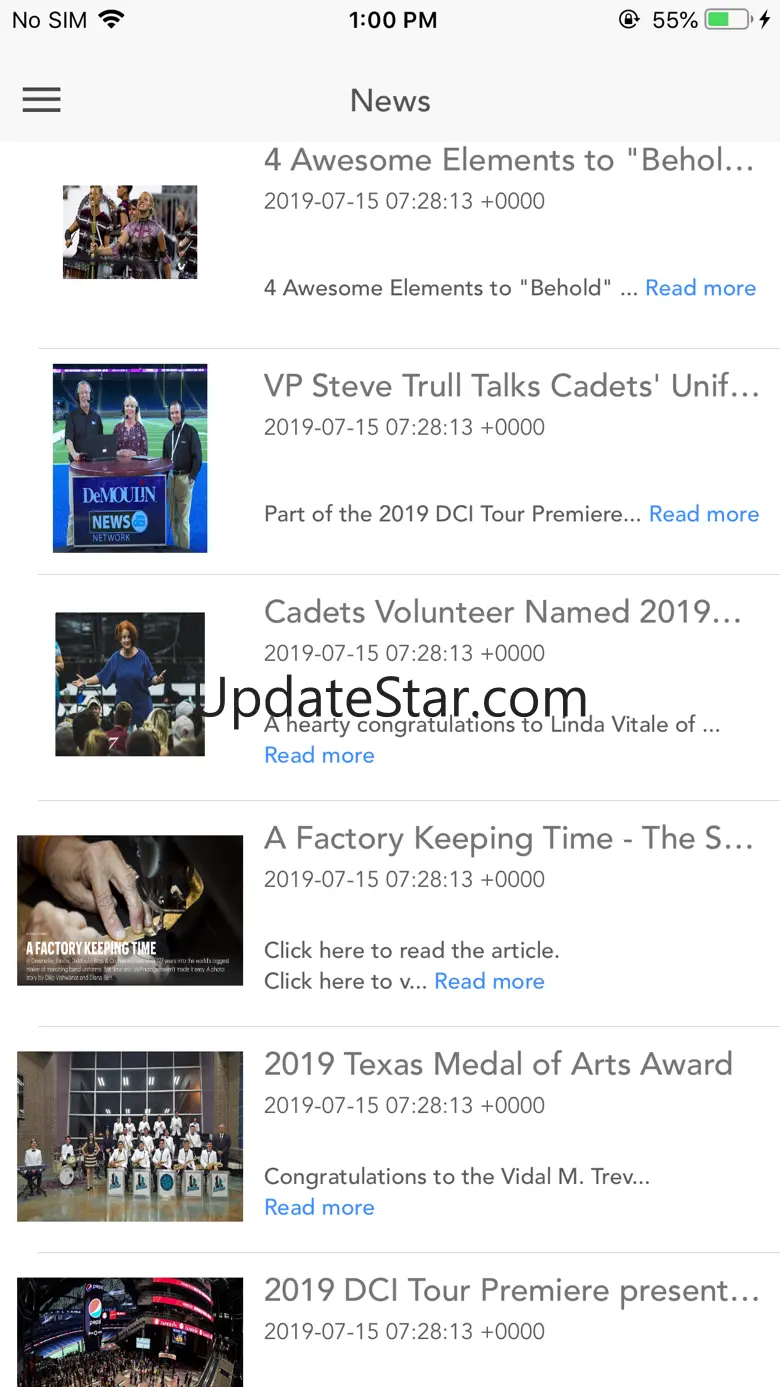
Task: View the Texas Medal of Arts band photo
Action: click(130, 1136)
